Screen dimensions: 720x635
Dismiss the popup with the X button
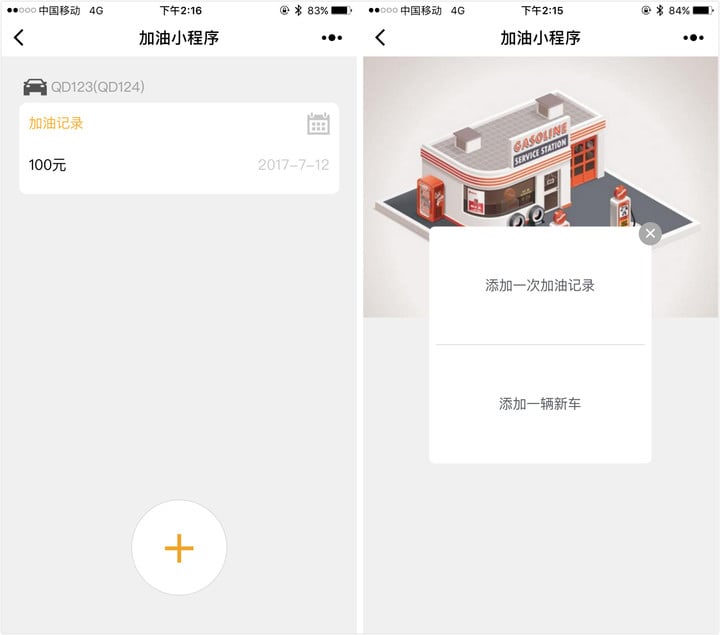(650, 234)
